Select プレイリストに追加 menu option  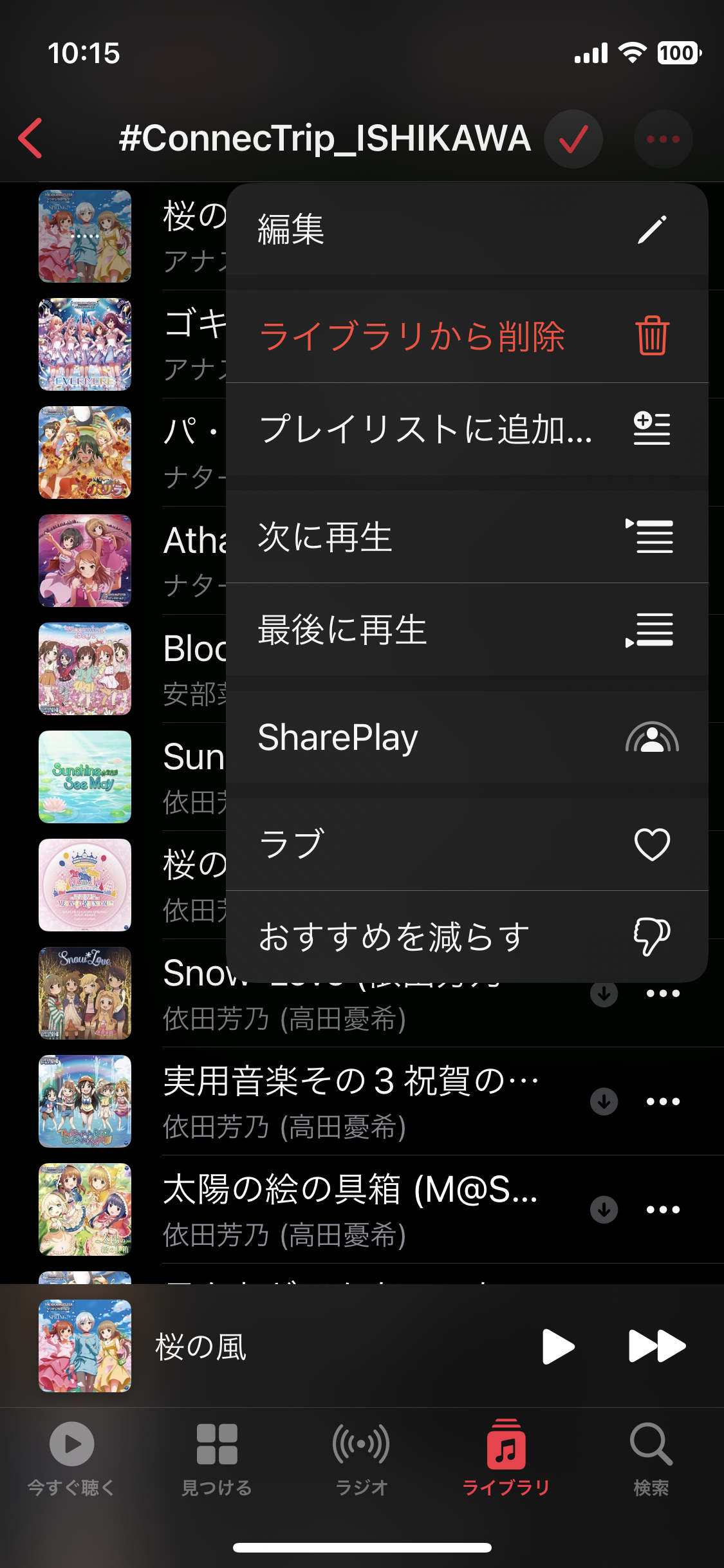tap(467, 429)
